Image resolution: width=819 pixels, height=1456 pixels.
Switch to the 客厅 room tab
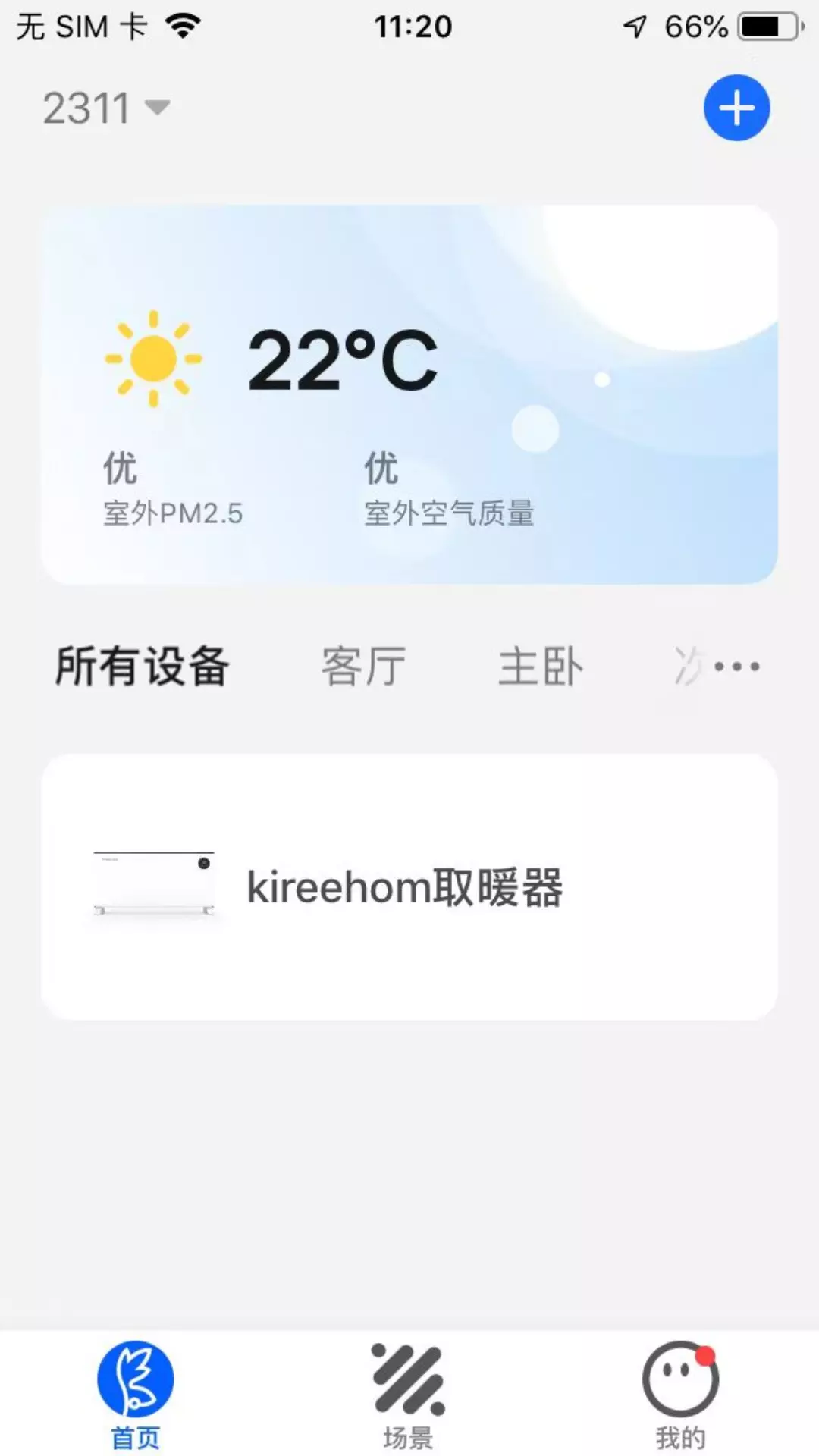363,667
